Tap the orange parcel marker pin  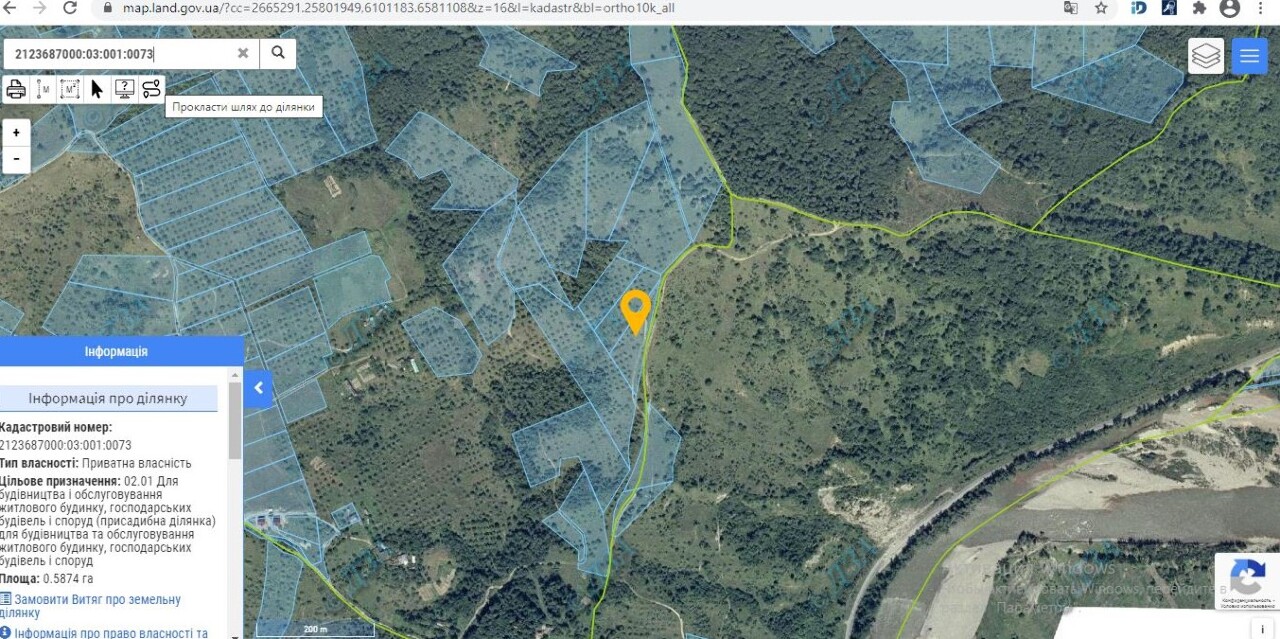point(635,309)
